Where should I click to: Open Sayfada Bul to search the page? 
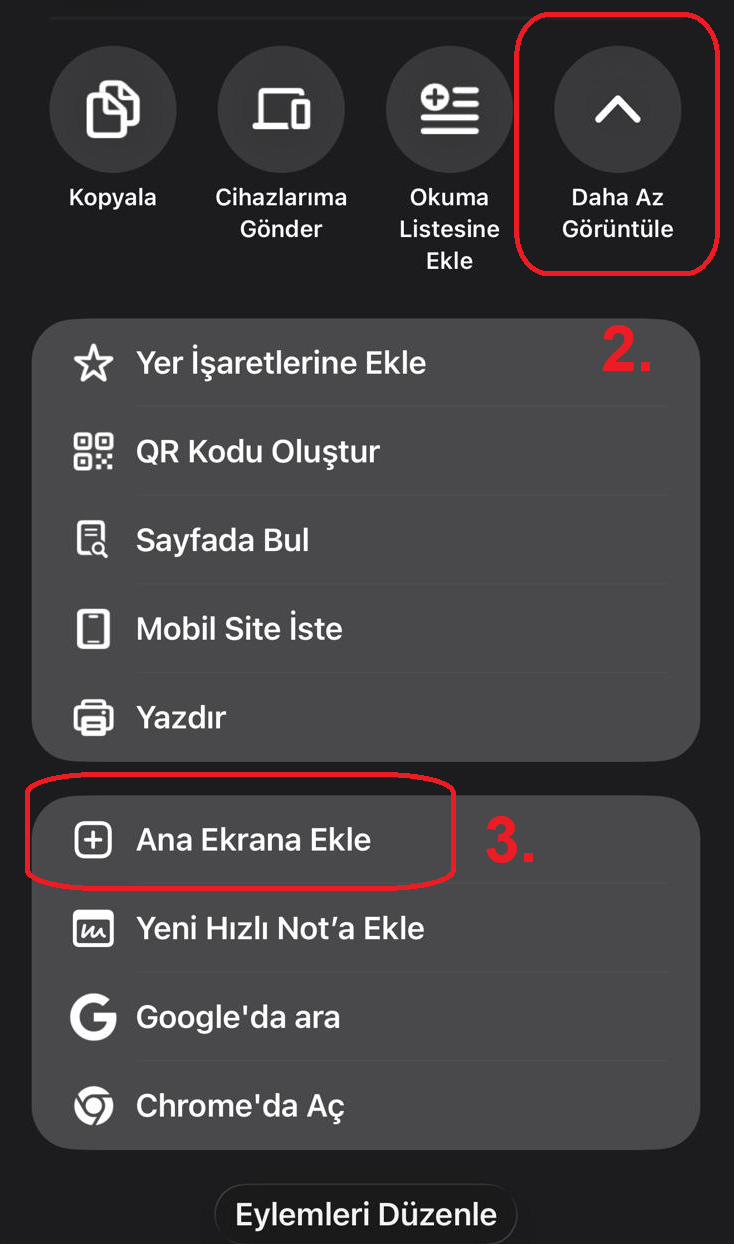(222, 539)
